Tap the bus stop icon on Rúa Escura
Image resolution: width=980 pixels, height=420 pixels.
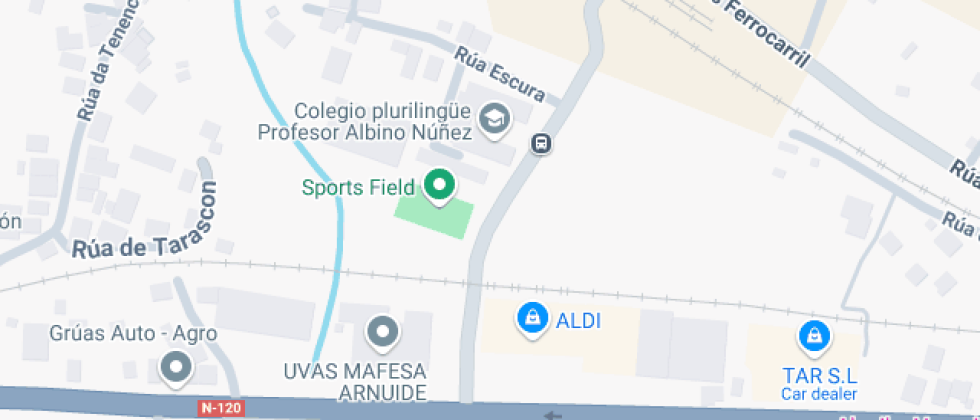click(541, 144)
